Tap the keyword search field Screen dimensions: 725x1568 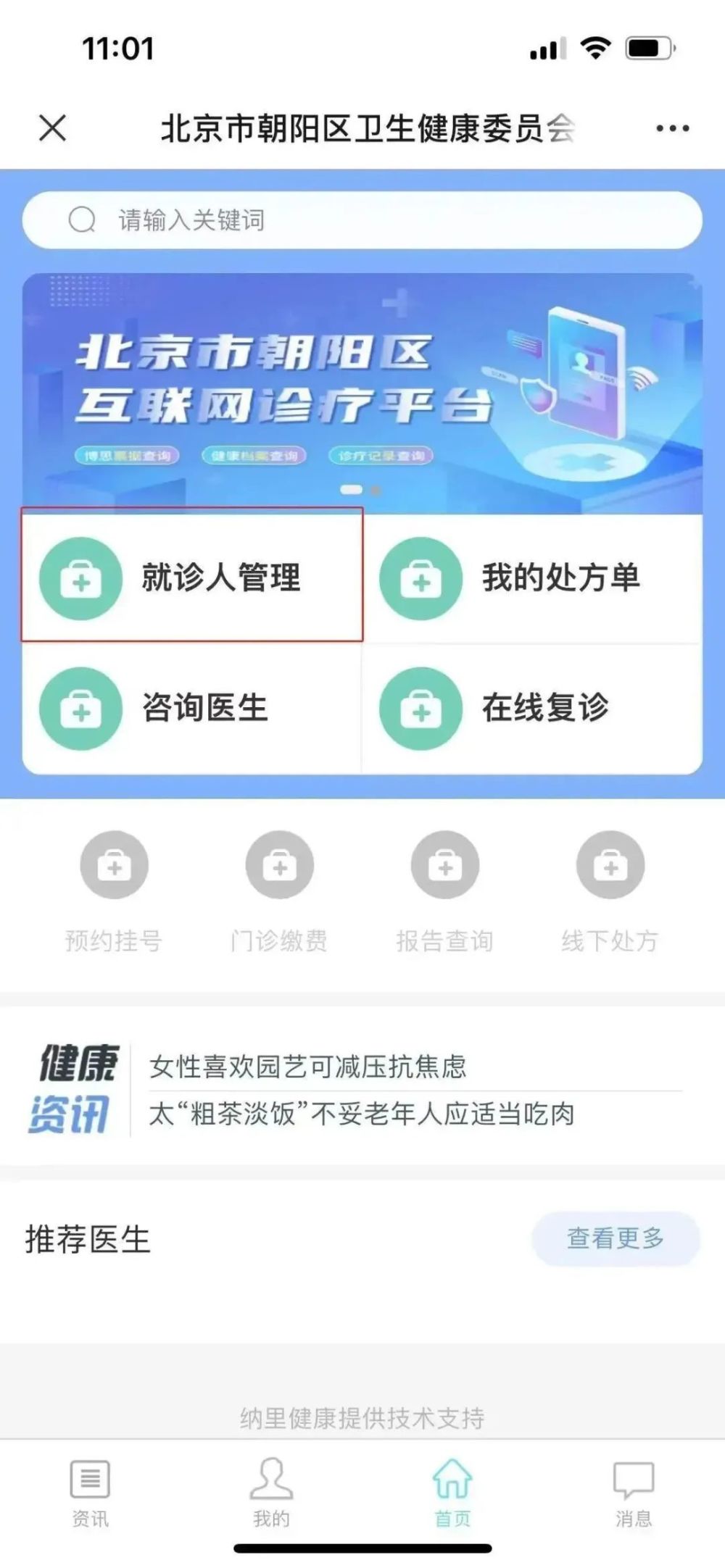coord(362,220)
